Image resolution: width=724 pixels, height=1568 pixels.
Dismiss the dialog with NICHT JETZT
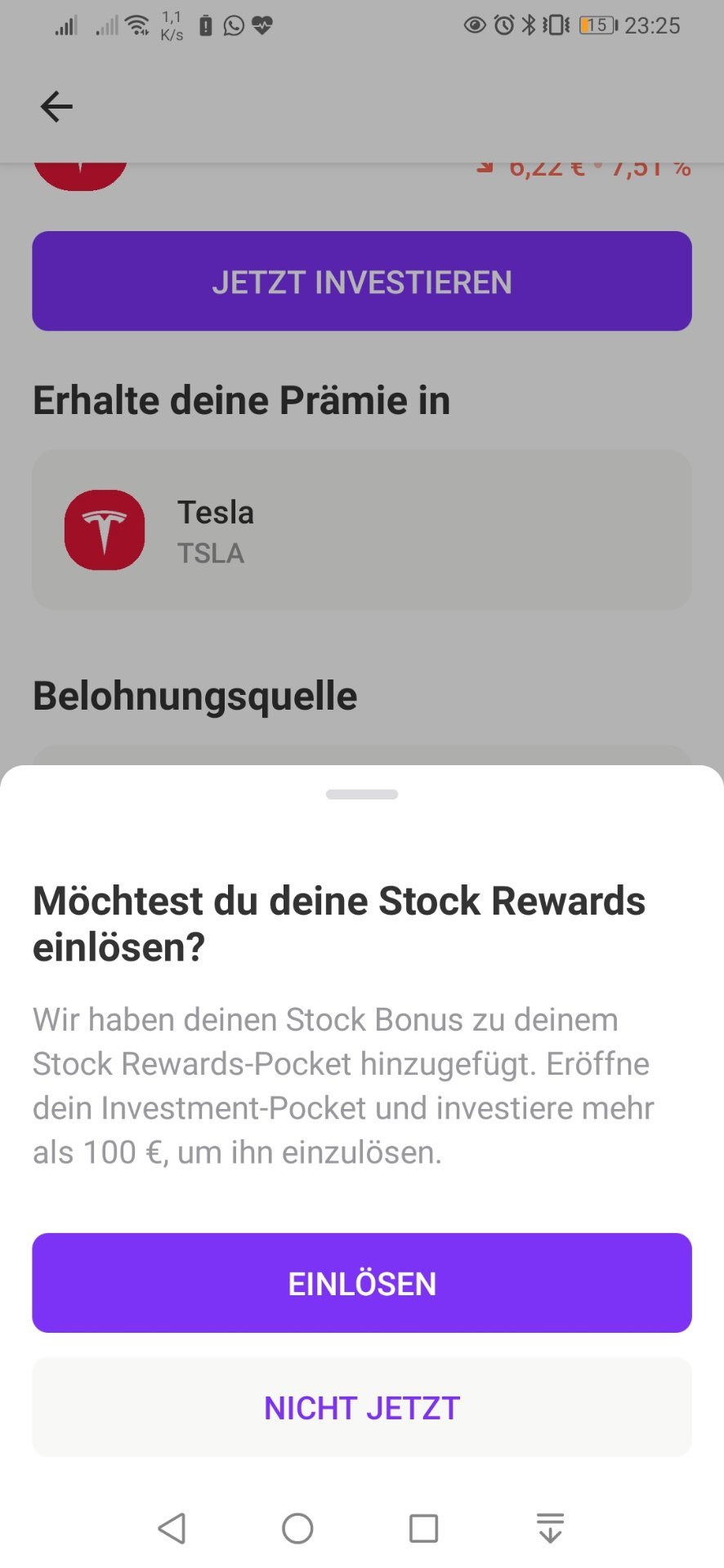coord(362,1407)
